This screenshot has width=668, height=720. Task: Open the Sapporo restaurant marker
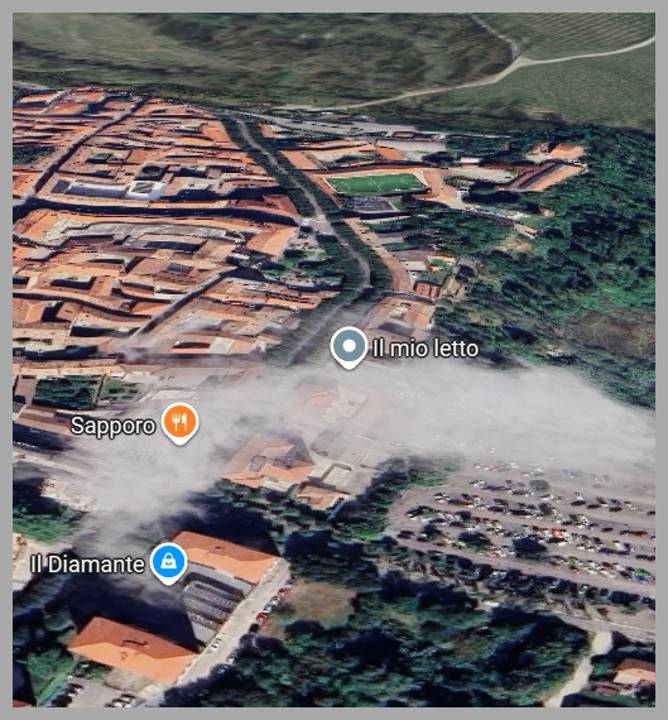point(180,423)
